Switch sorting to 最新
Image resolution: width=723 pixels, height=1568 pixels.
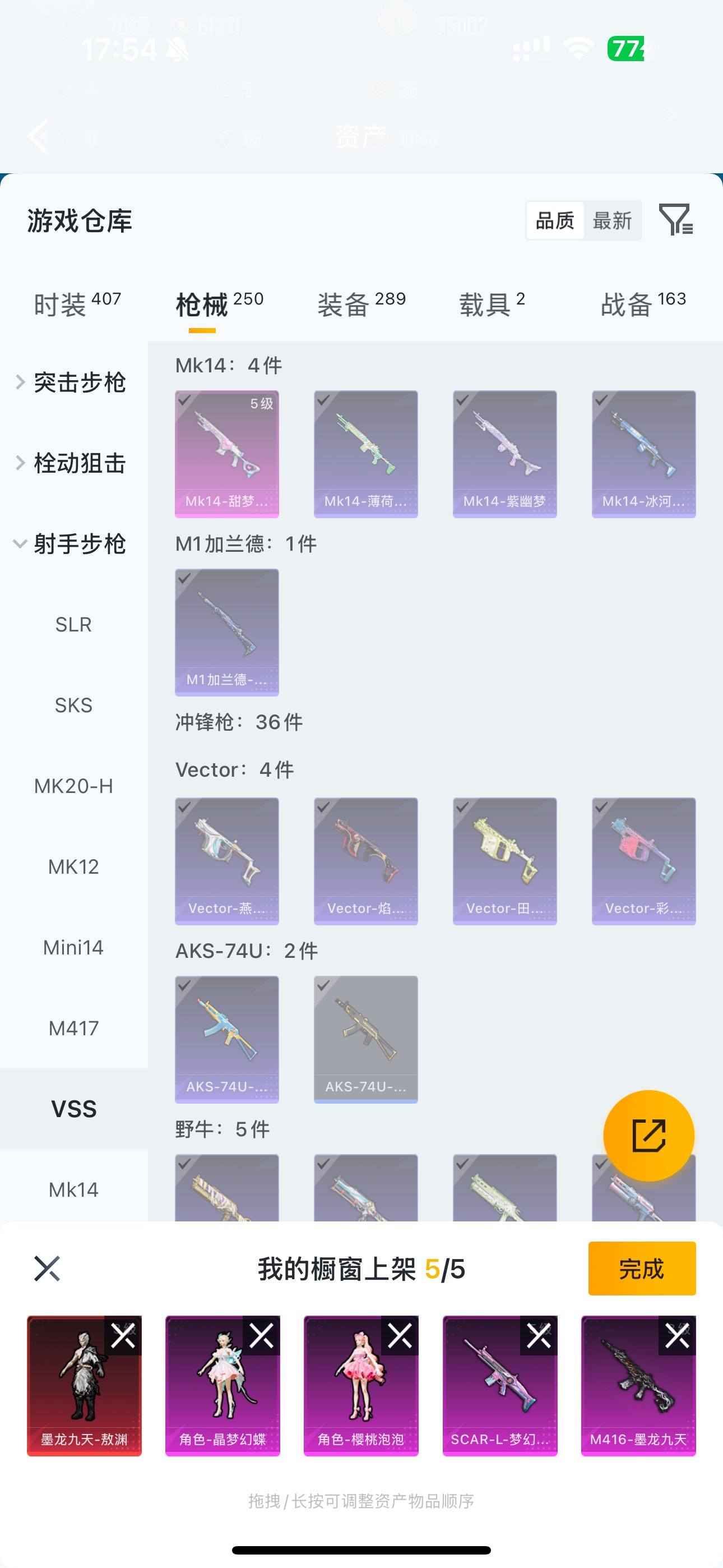coord(612,220)
